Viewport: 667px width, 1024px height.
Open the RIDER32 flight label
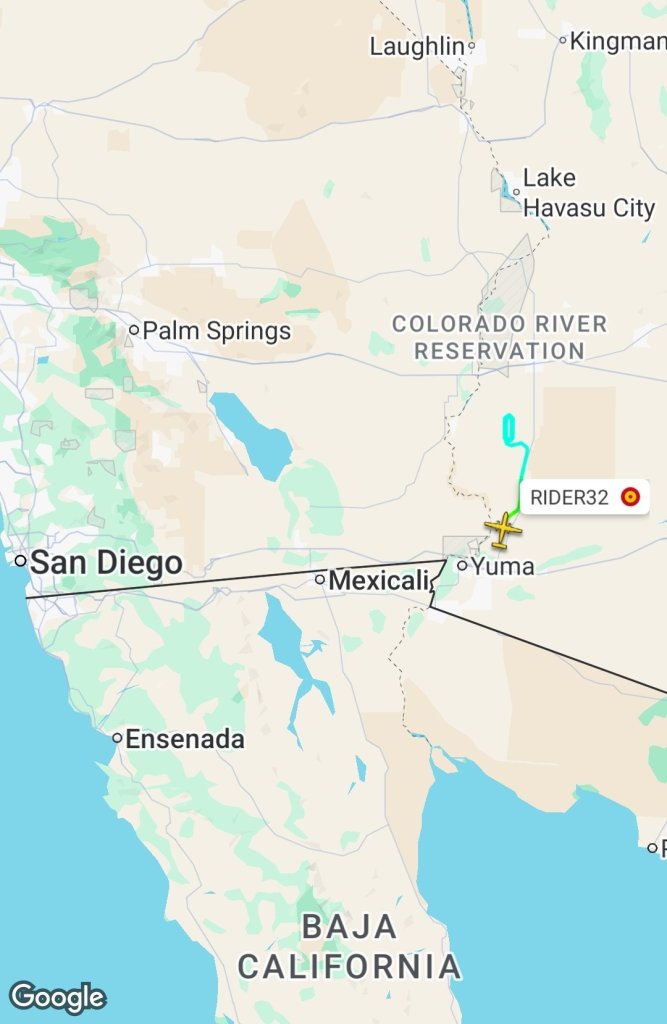point(584,497)
